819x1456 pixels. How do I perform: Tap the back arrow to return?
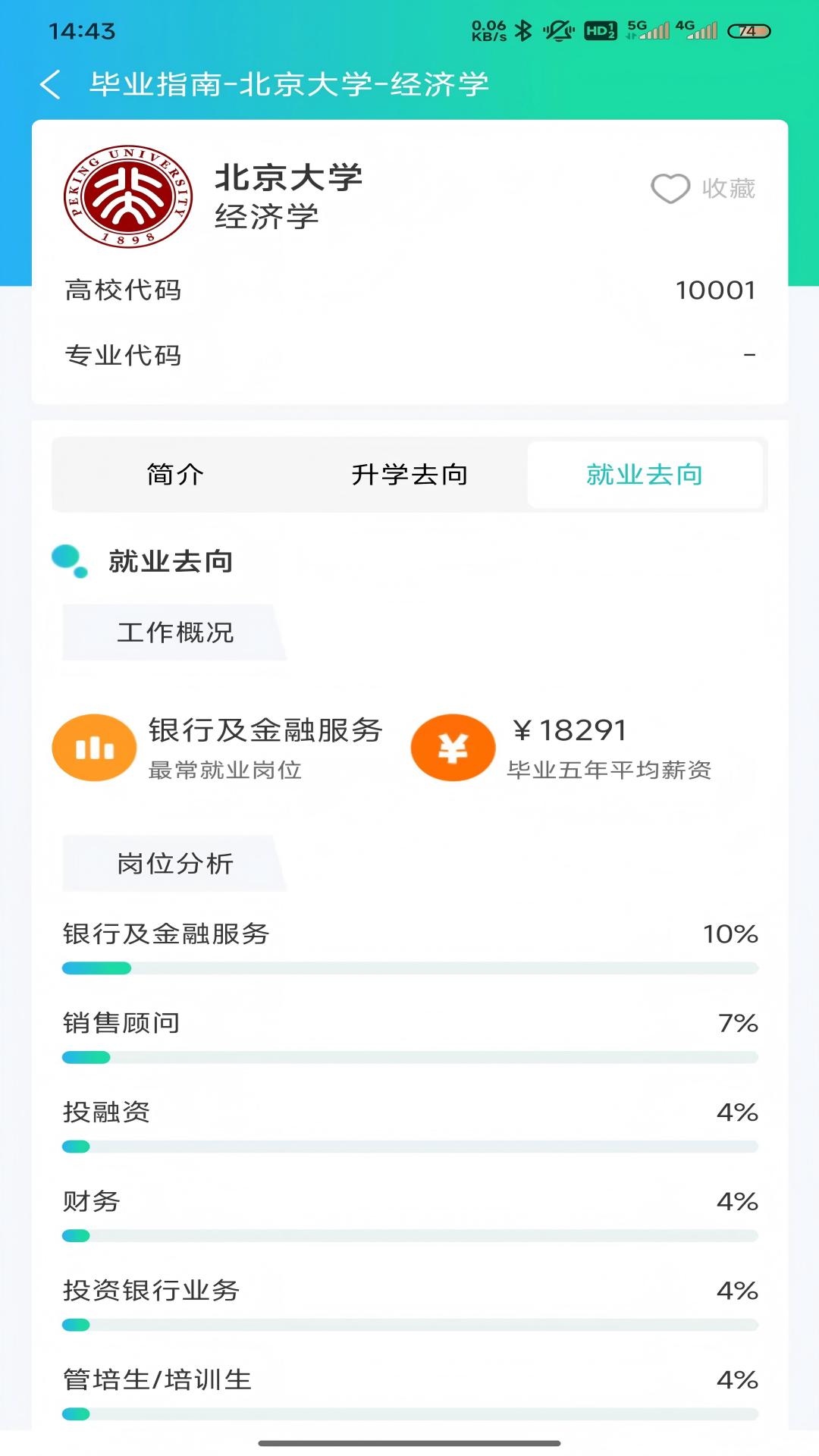[x=51, y=85]
